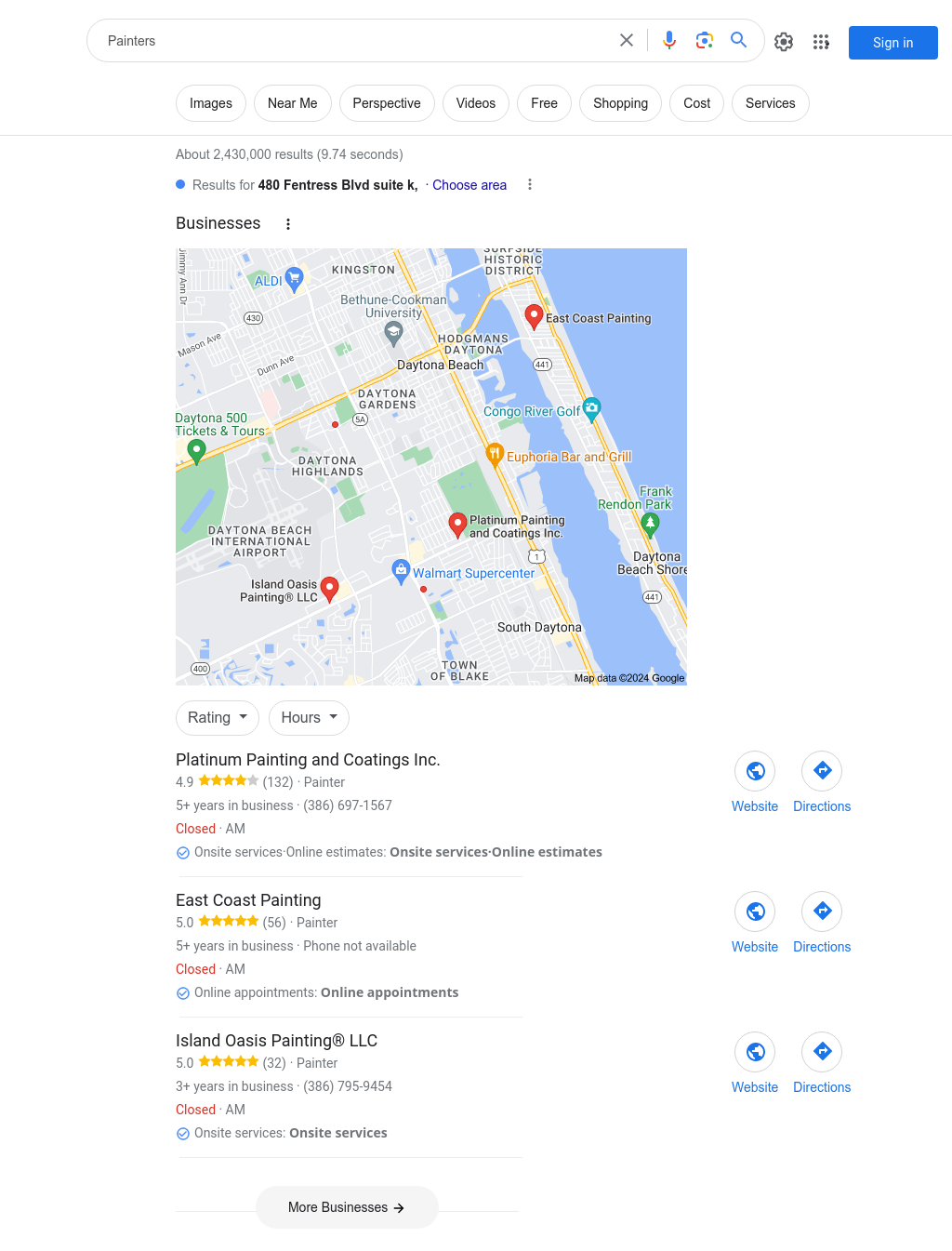Tap the Sign in button
Viewport: 952px width, 1251px height.
(892, 43)
